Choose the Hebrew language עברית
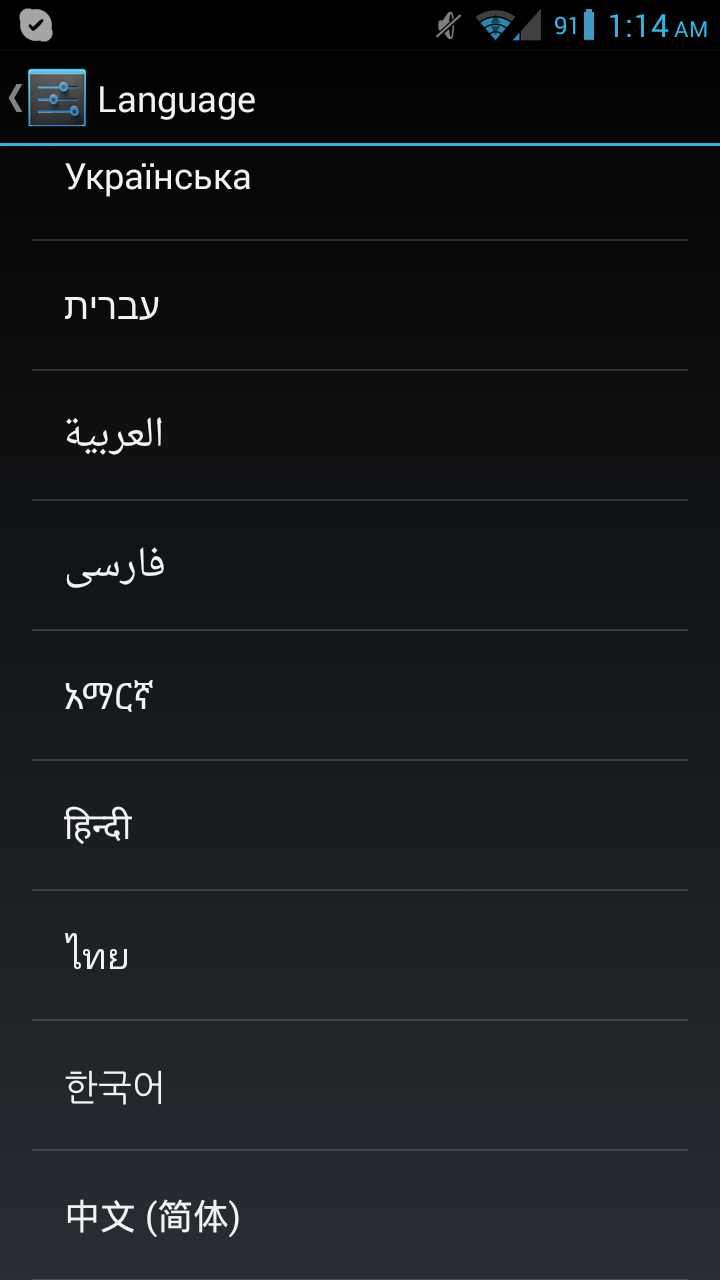720x1280 pixels. click(x=360, y=305)
